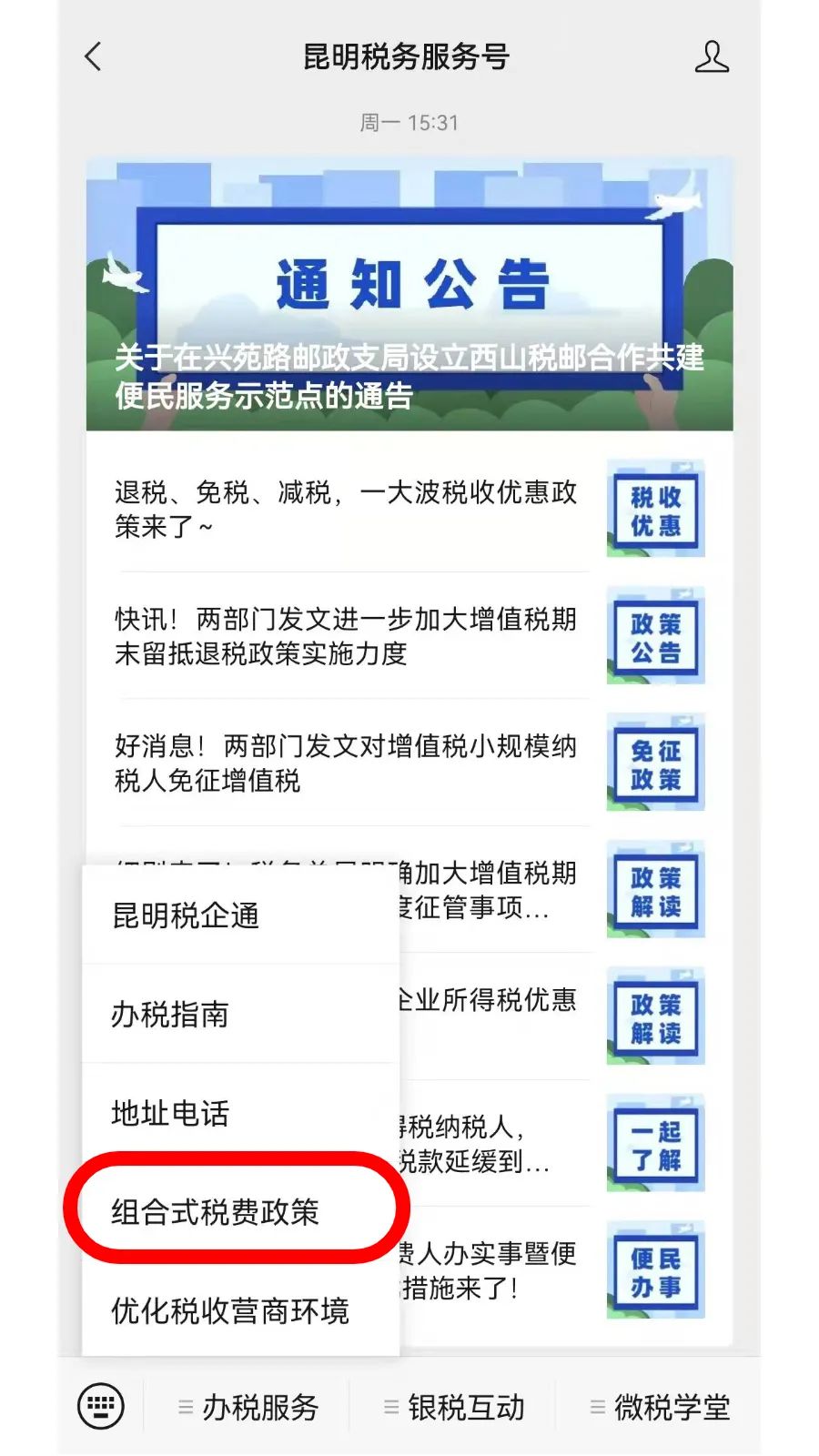Open the account profile icon
The width and height of the screenshot is (819, 1456).
click(x=712, y=56)
